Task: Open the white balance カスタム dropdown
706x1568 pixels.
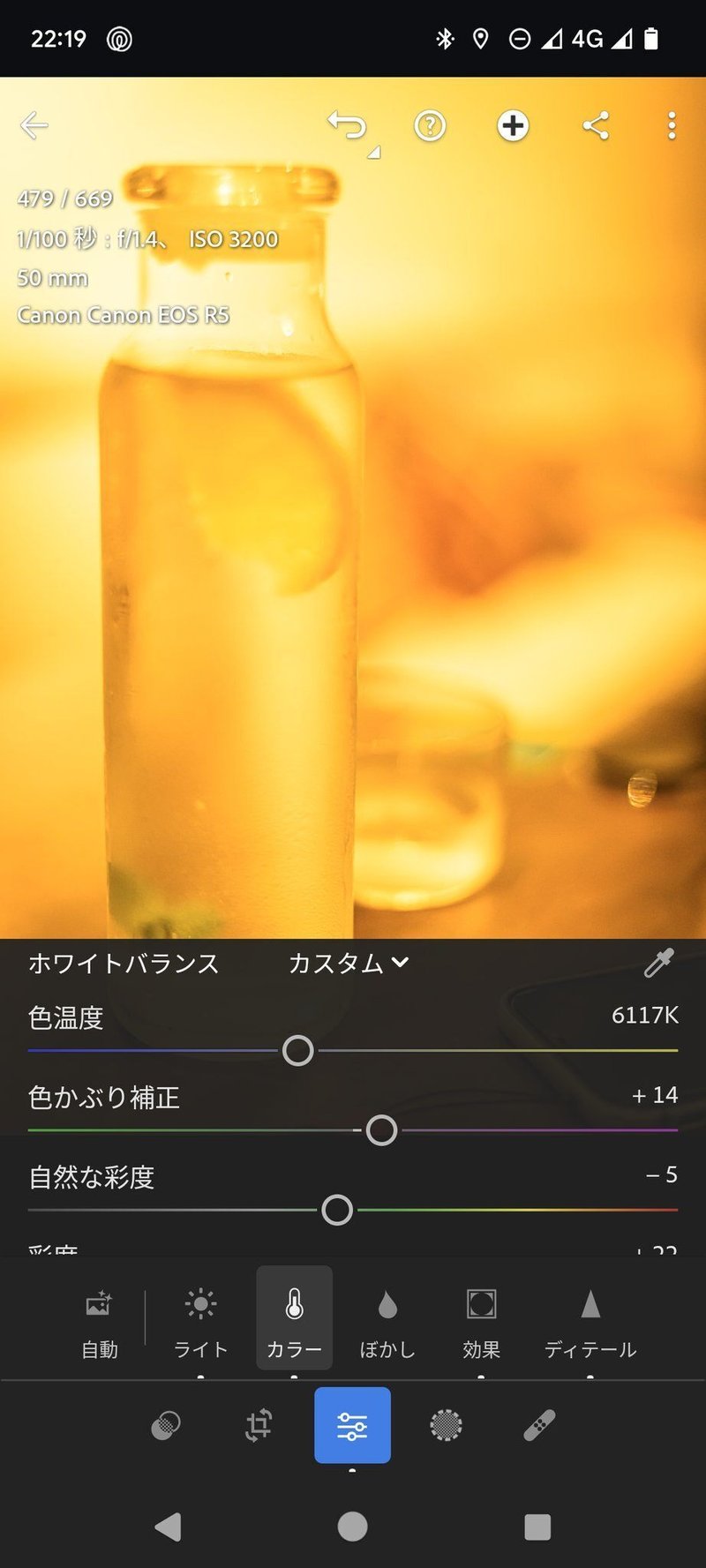Action: [x=349, y=963]
